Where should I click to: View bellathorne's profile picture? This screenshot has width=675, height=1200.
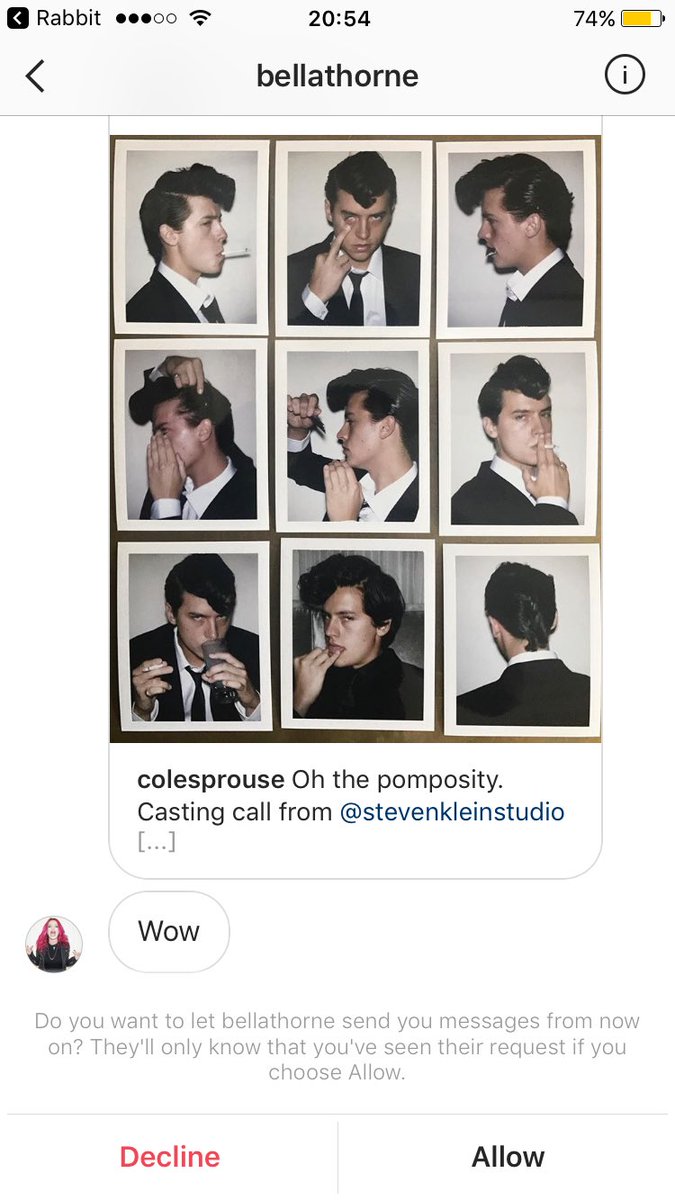click(x=54, y=944)
